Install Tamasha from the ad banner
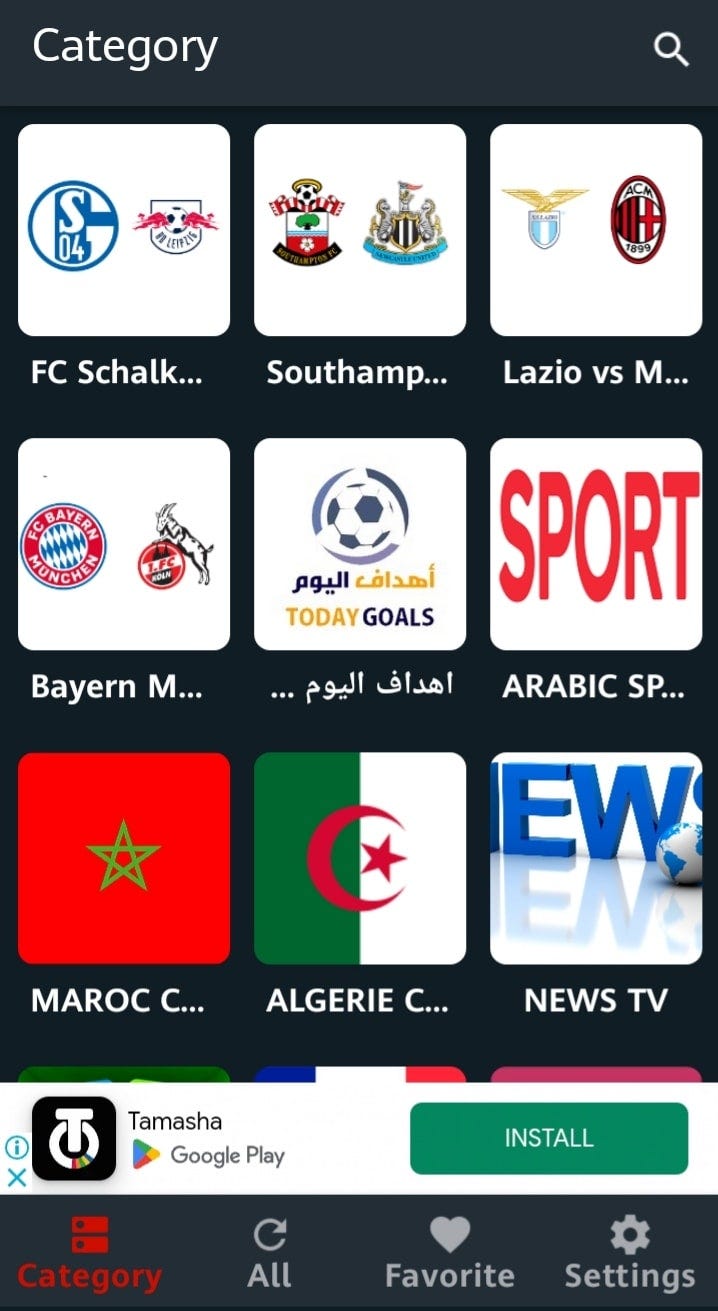The width and height of the screenshot is (718, 1311). click(549, 1138)
